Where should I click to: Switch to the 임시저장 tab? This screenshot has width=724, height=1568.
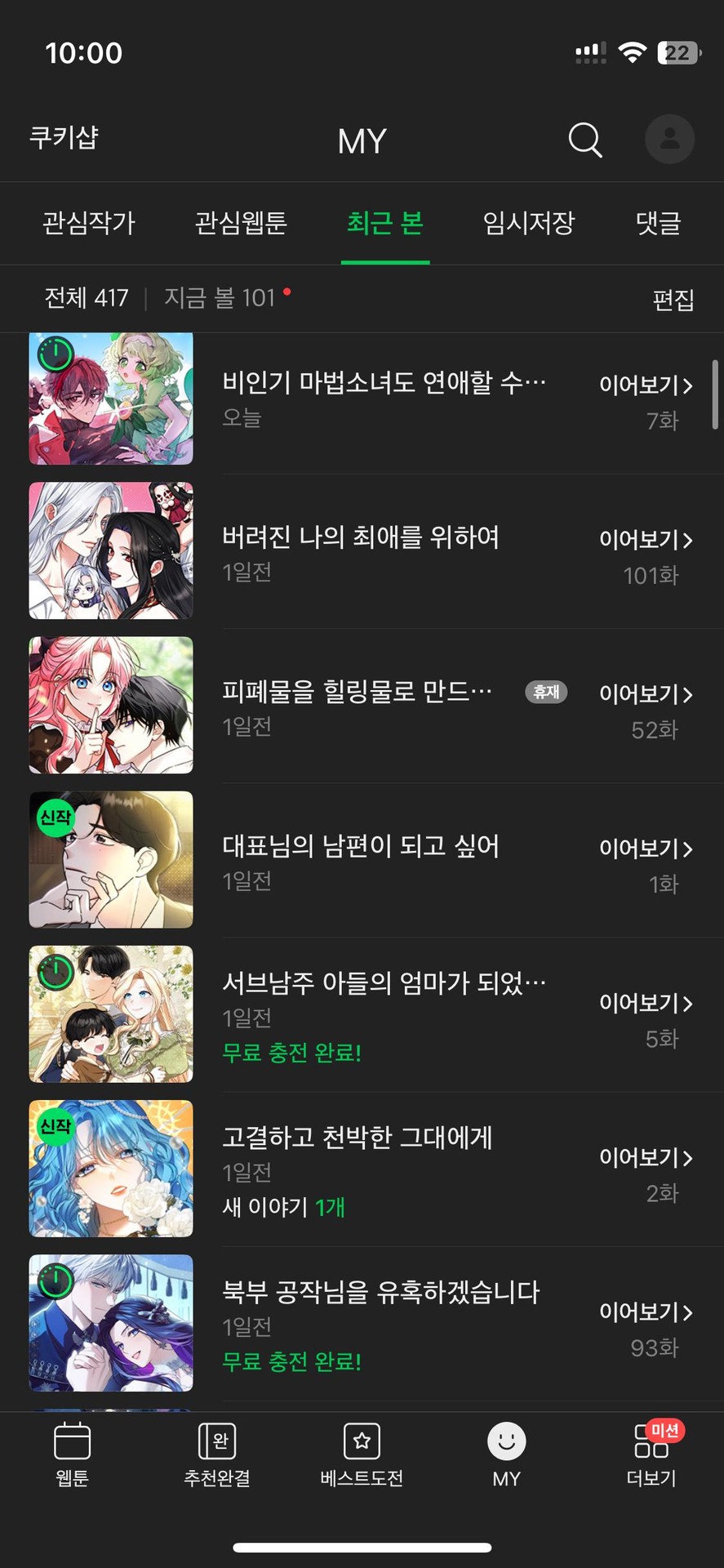[529, 223]
